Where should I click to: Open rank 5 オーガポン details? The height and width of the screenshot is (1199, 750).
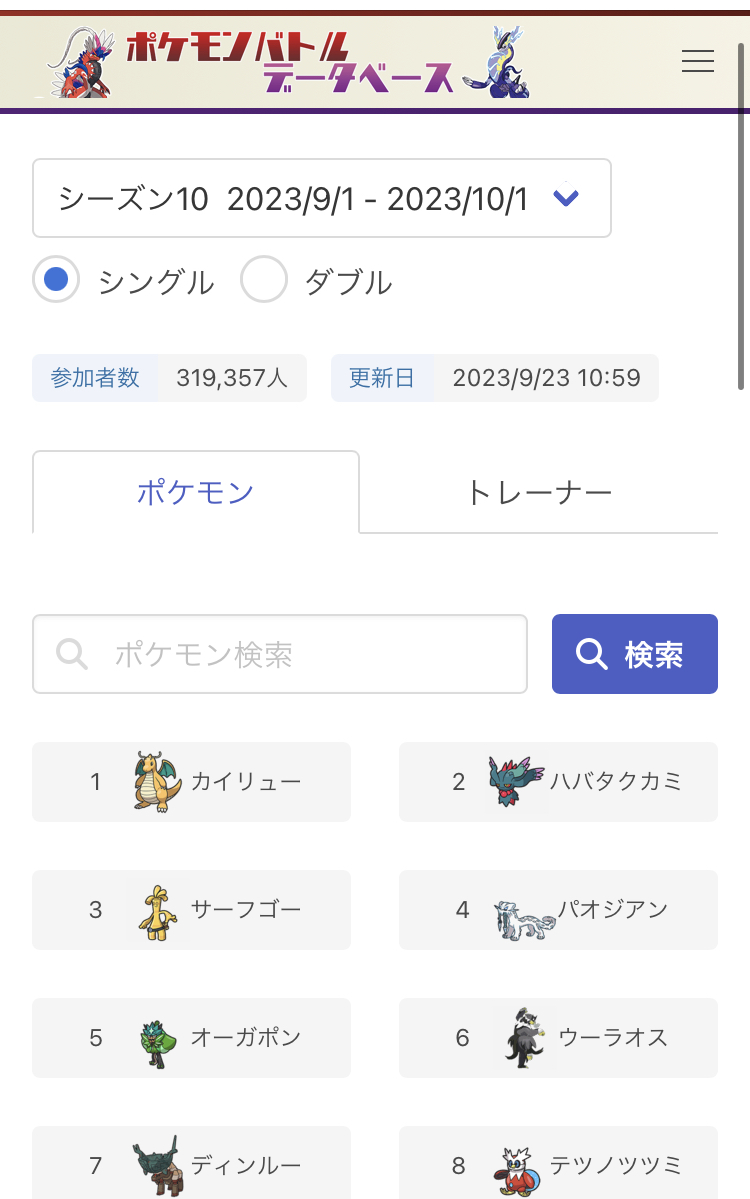[191, 1038]
